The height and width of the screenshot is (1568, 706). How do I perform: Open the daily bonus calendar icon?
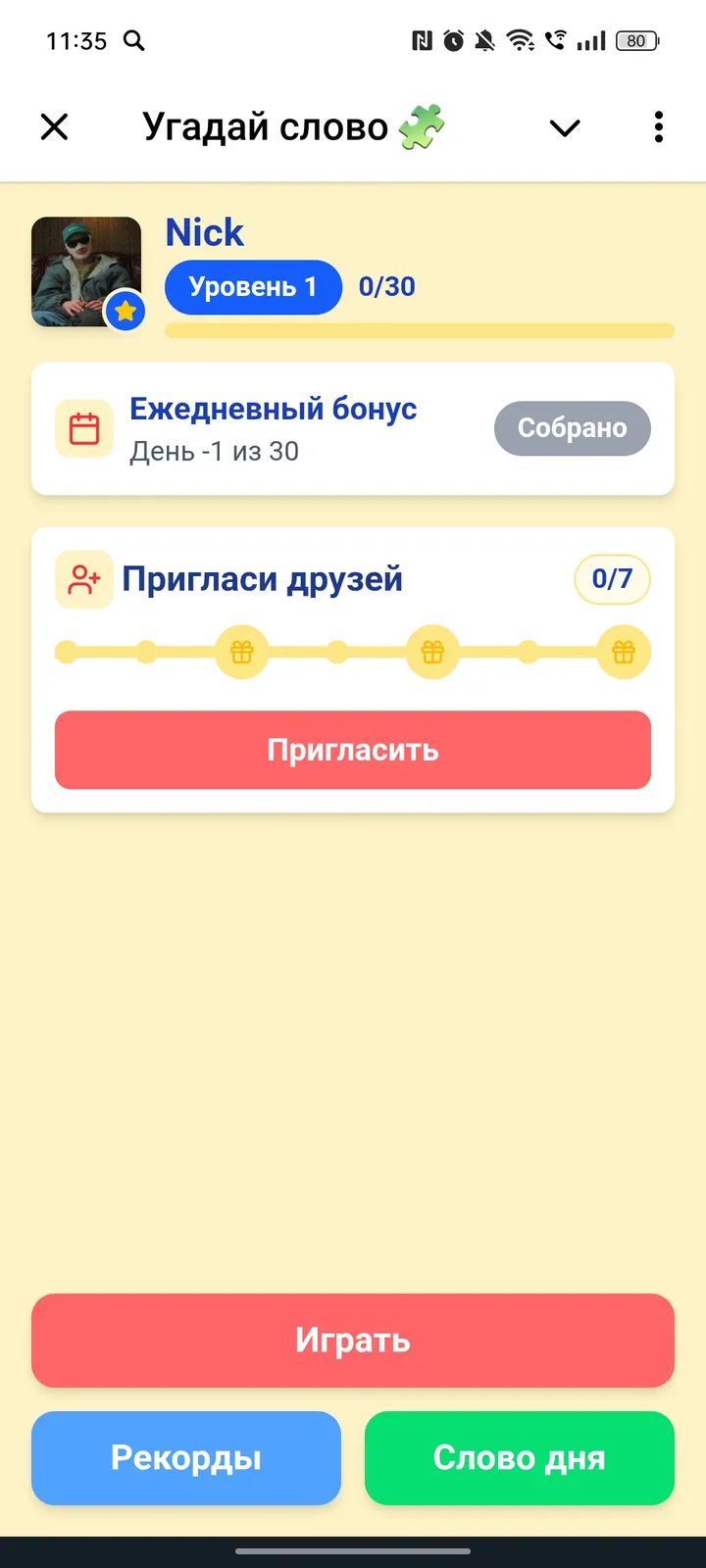tap(84, 428)
